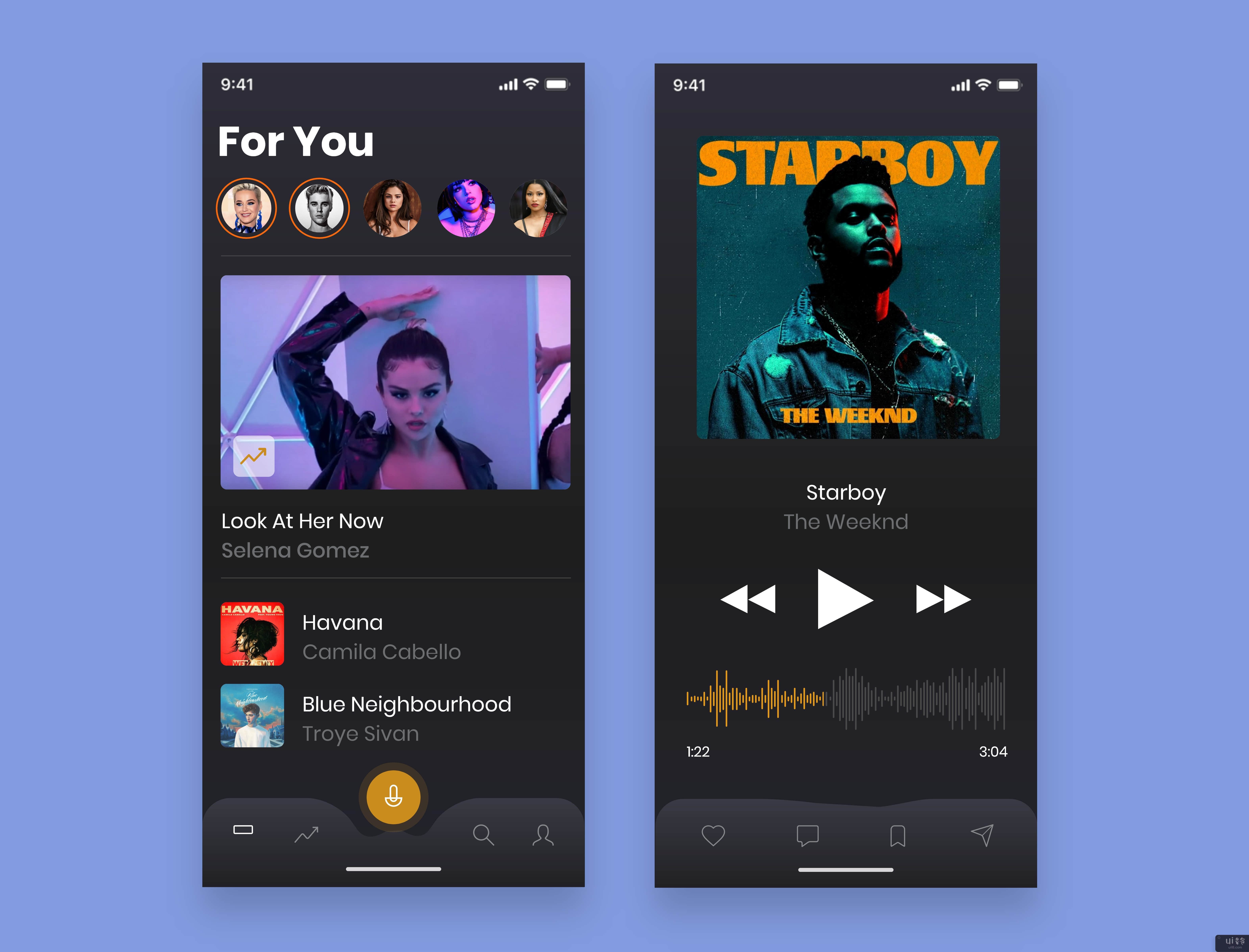Switch to the trending arrow tab
The height and width of the screenshot is (952, 1249).
point(306,834)
